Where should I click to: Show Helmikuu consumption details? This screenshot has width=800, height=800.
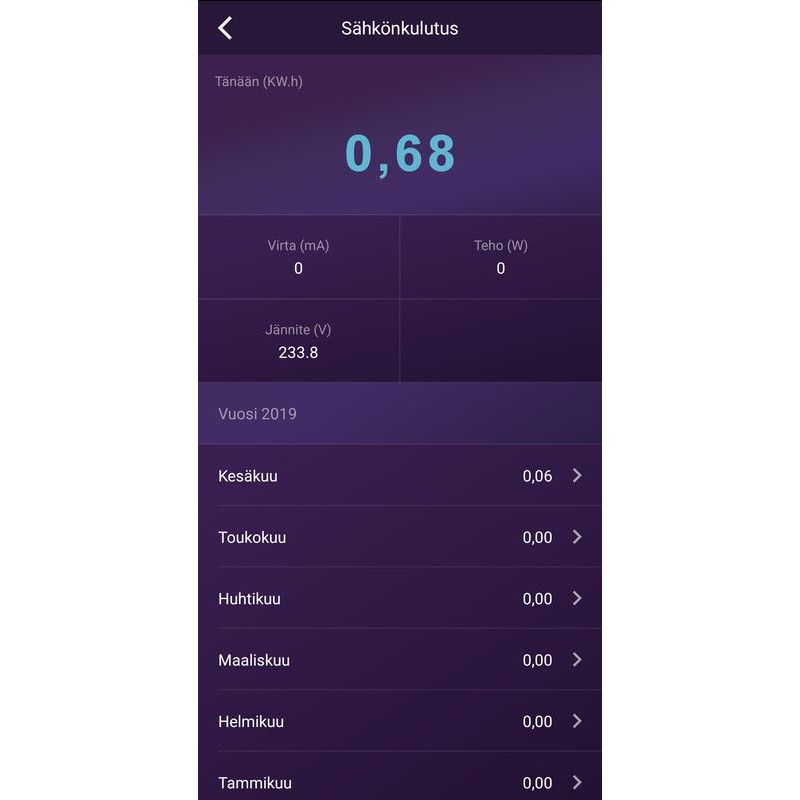click(x=400, y=721)
